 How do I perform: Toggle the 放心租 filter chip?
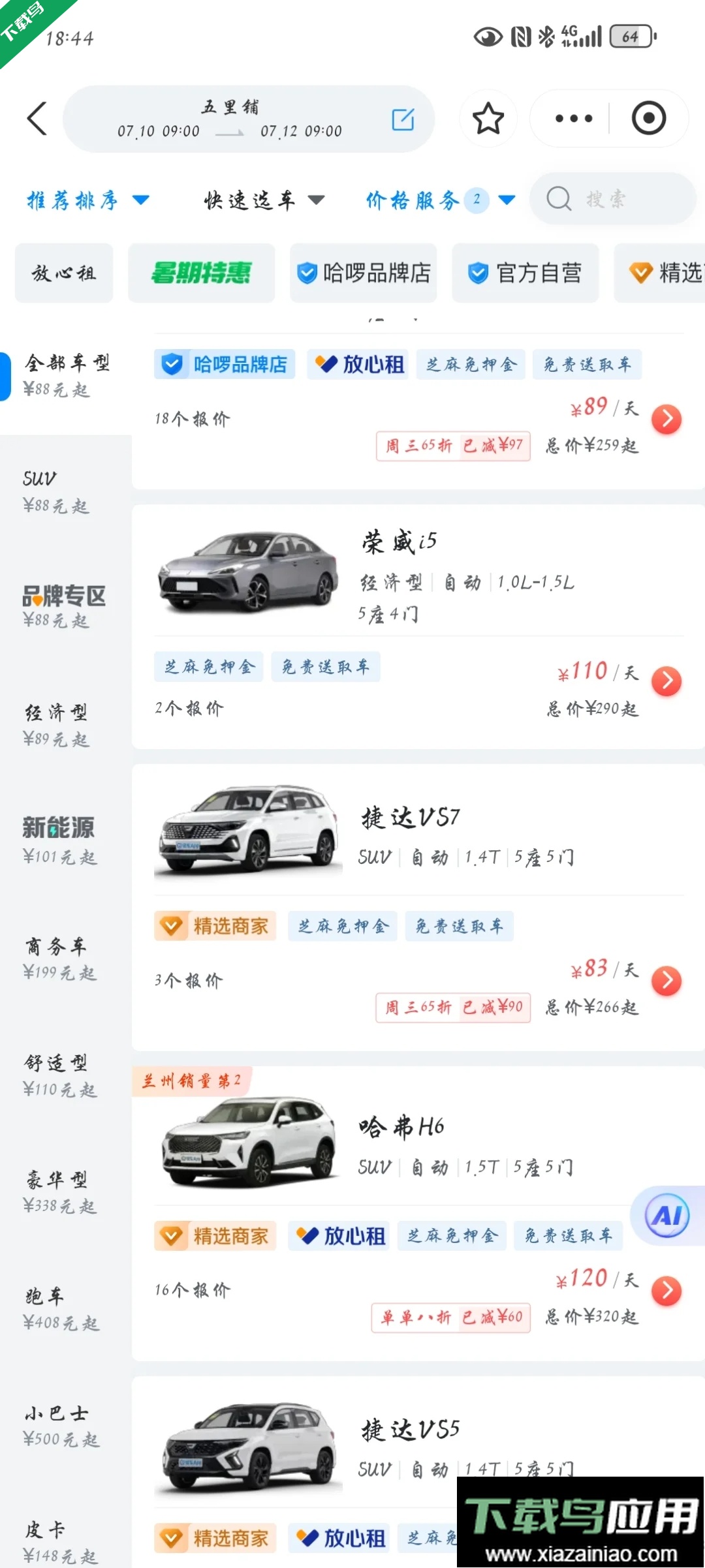pos(63,273)
